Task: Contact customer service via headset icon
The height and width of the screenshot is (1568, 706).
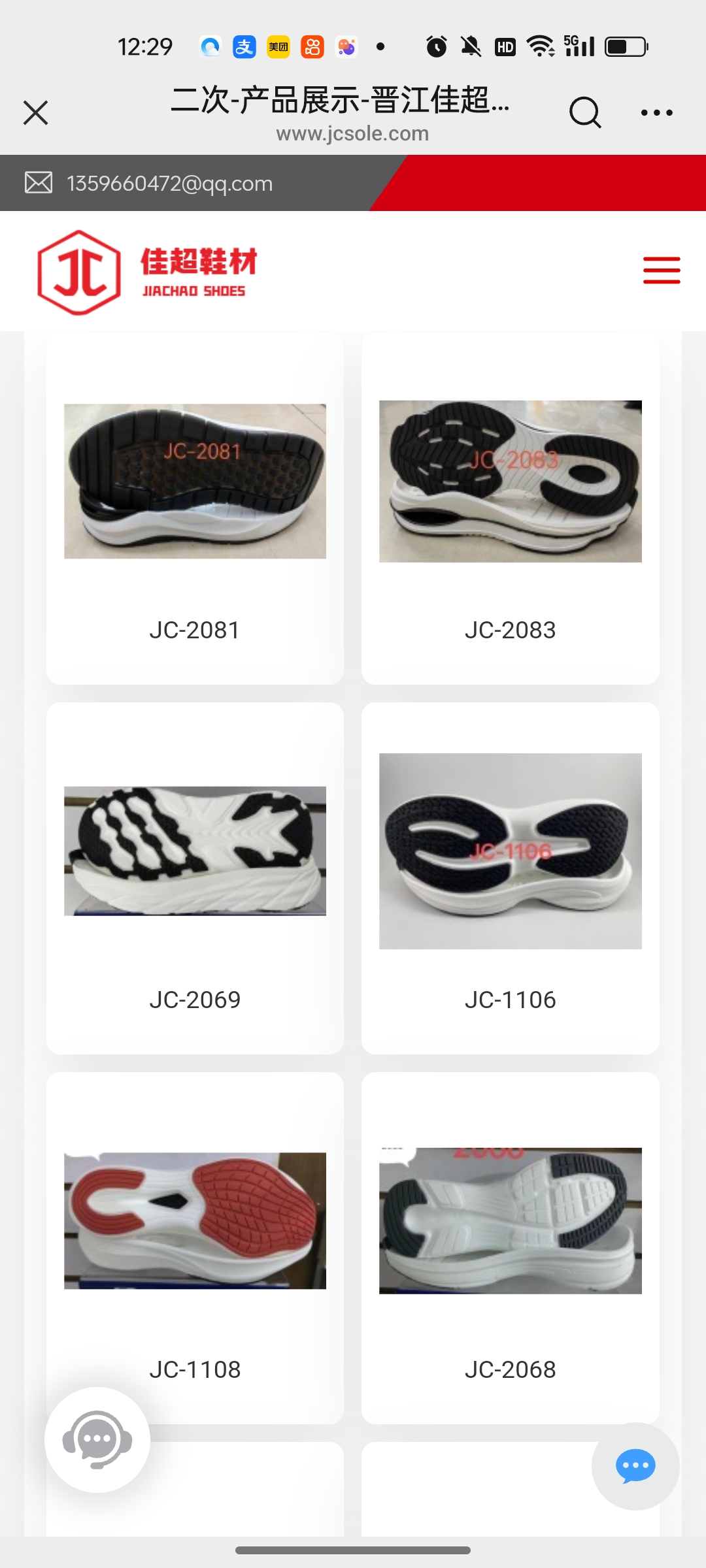Action: pos(97,1439)
